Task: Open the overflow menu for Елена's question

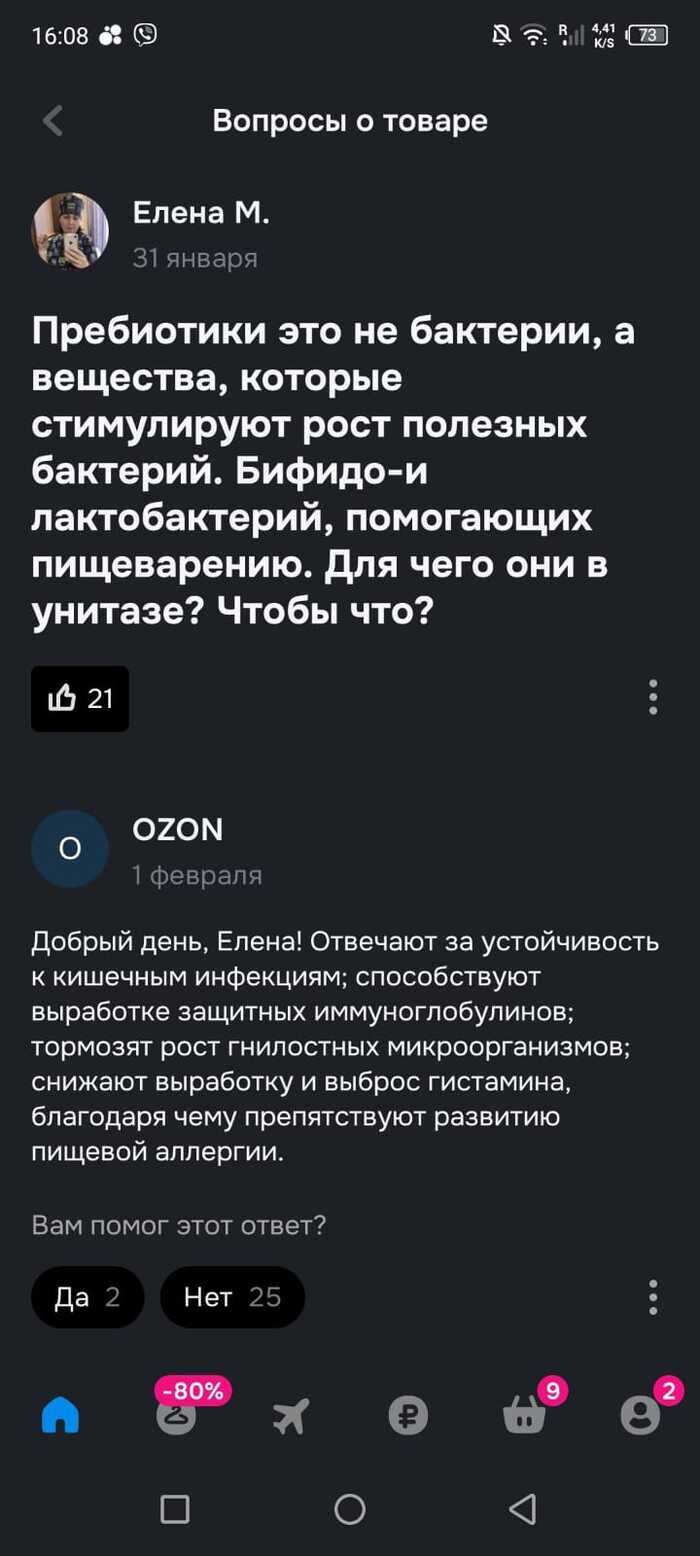Action: (x=652, y=697)
